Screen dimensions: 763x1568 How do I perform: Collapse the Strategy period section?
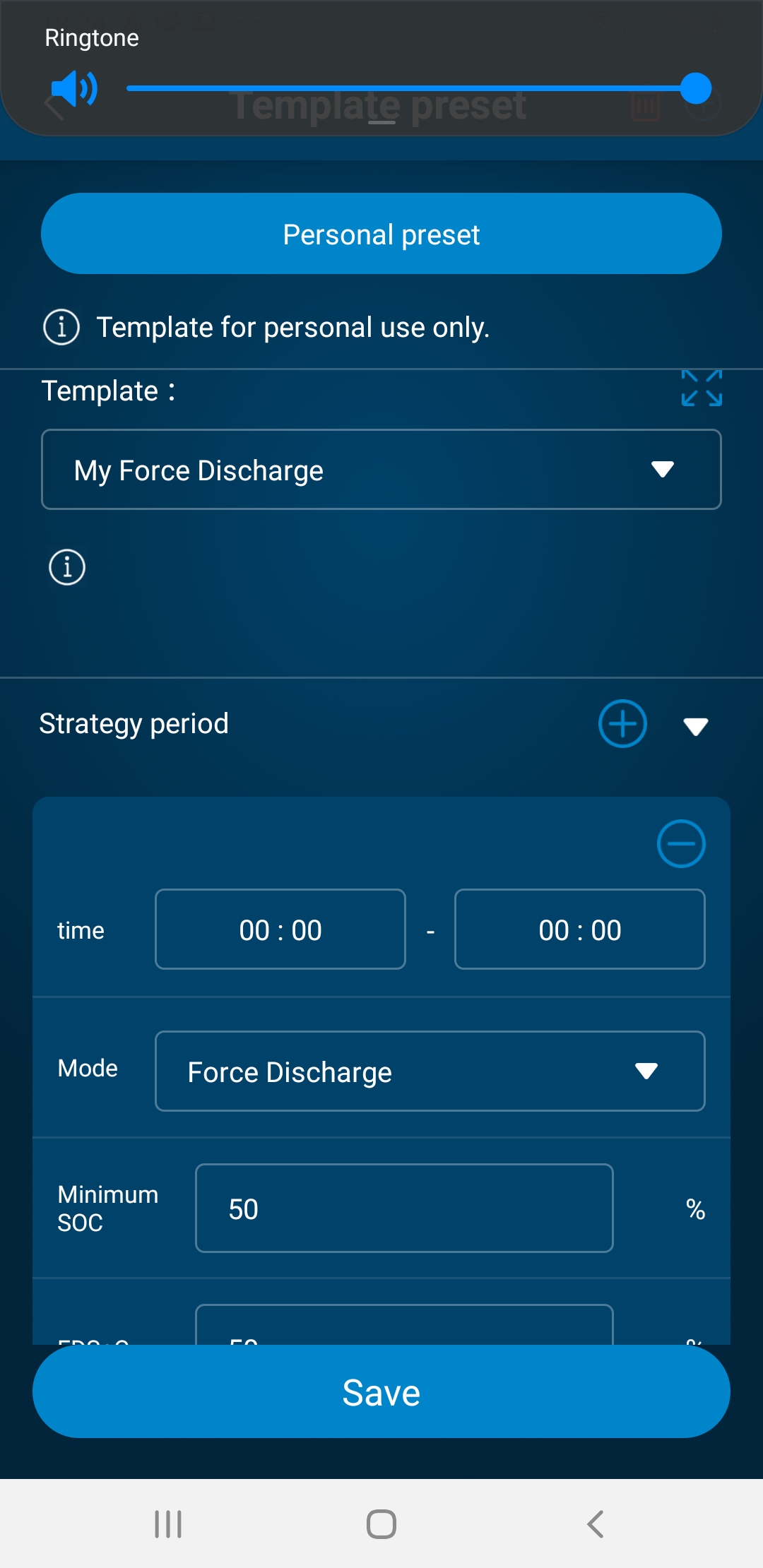click(x=696, y=726)
